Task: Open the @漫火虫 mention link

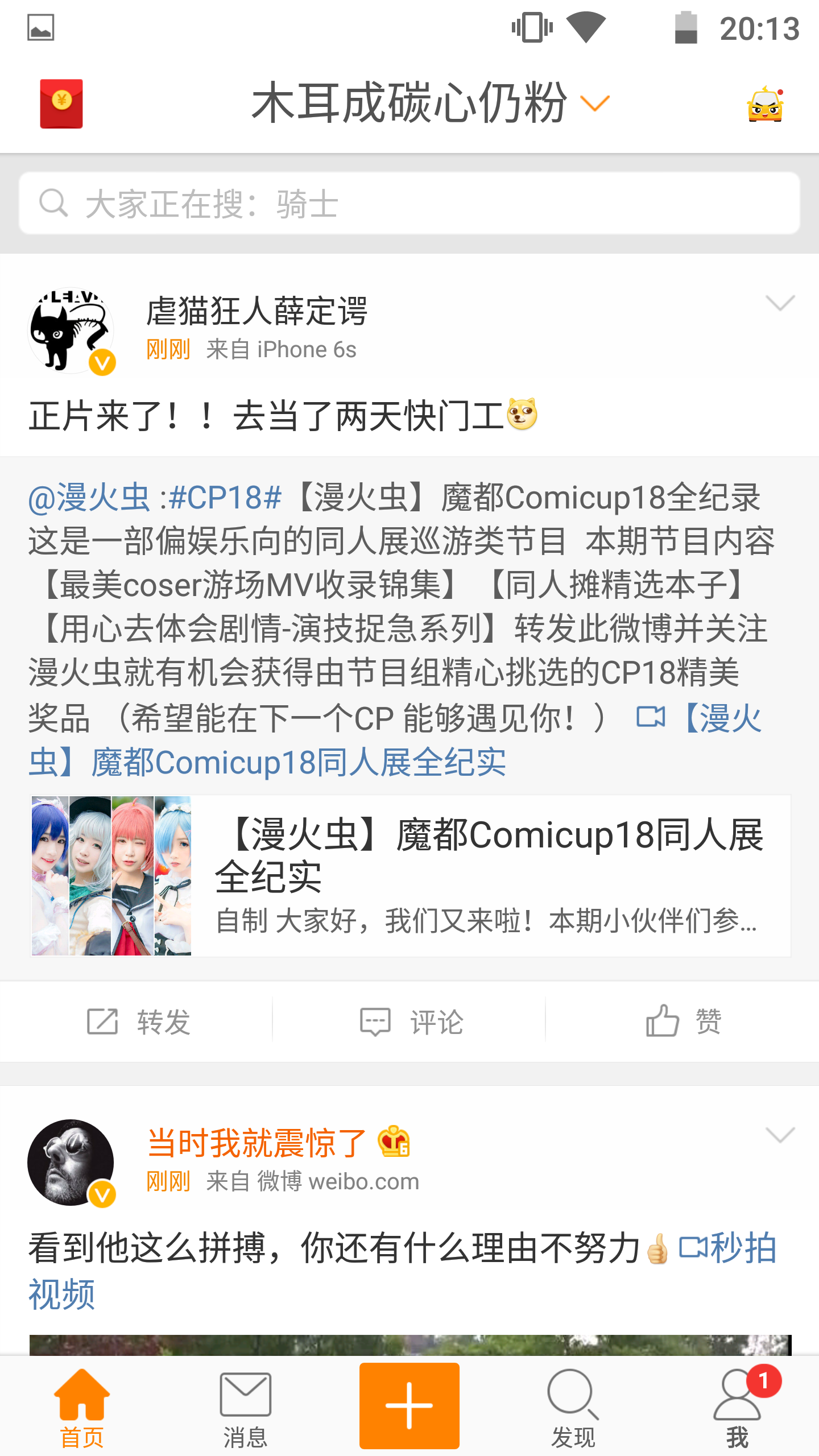Action: 89,498
